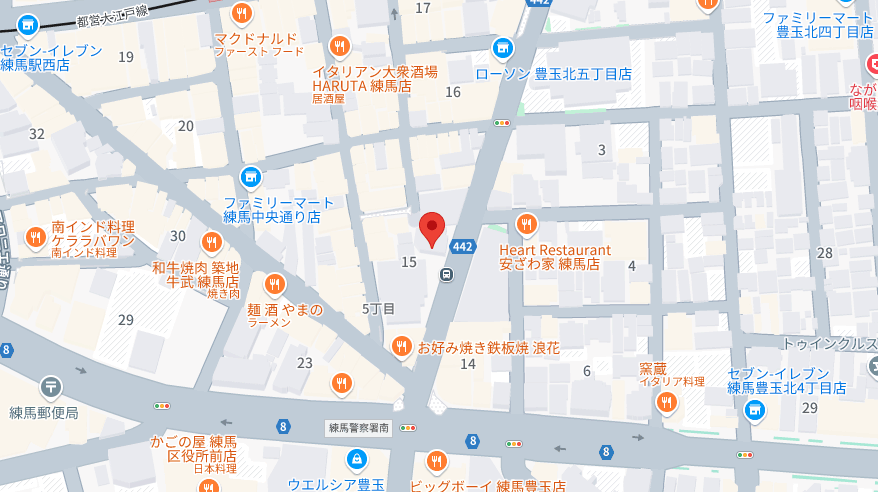
Task: Tap the bus stop icon near route 442
Action: click(x=445, y=273)
